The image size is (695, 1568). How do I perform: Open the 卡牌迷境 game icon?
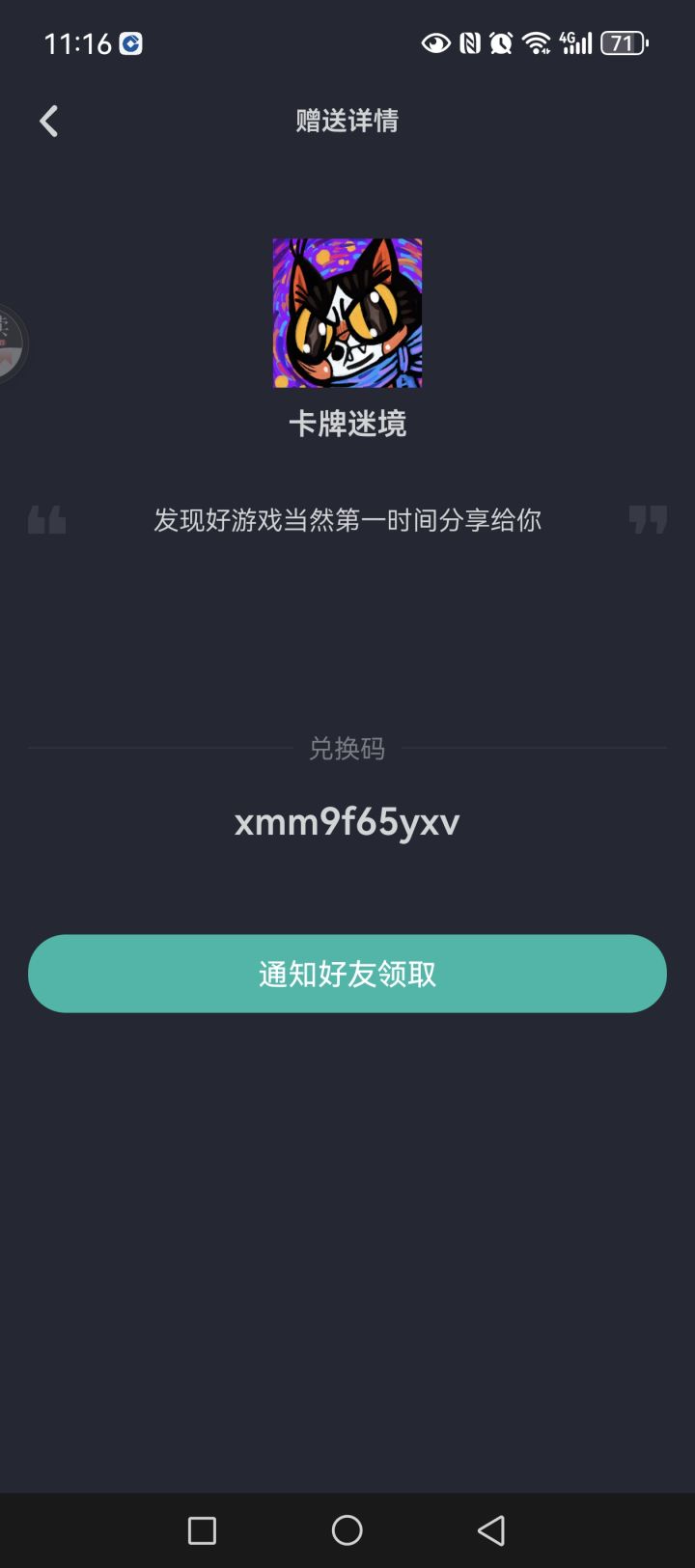(347, 313)
